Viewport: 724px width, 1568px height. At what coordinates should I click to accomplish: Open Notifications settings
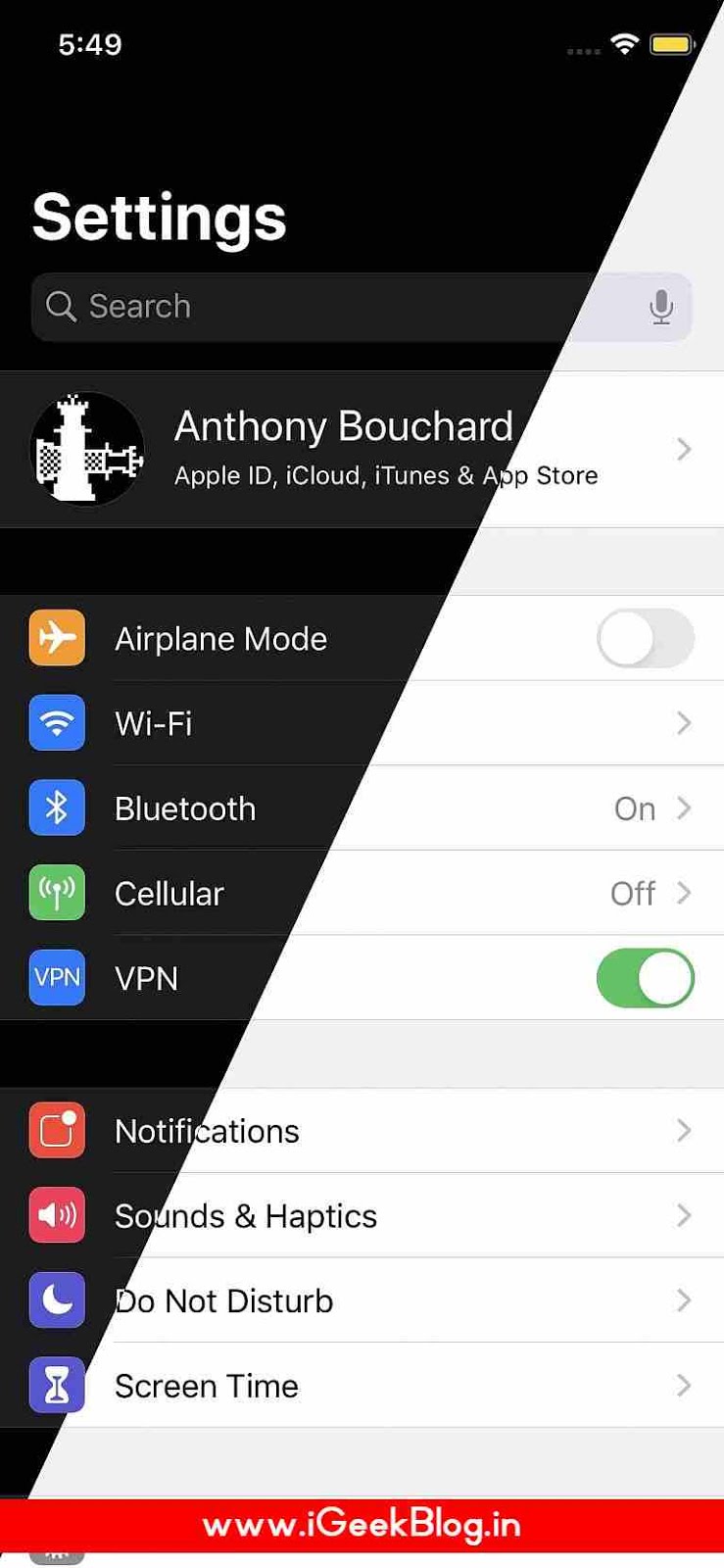pos(362,1131)
